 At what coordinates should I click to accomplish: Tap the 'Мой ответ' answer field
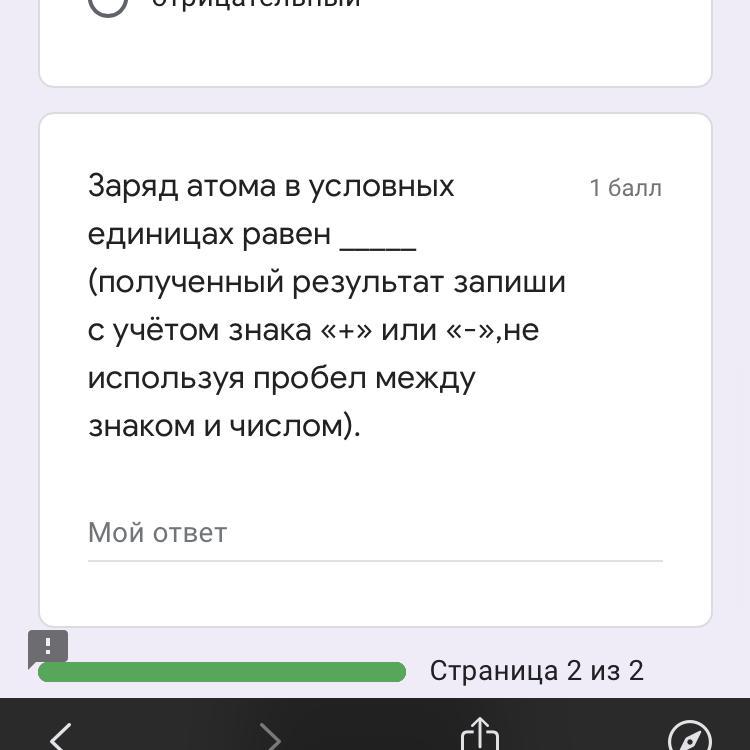(374, 533)
